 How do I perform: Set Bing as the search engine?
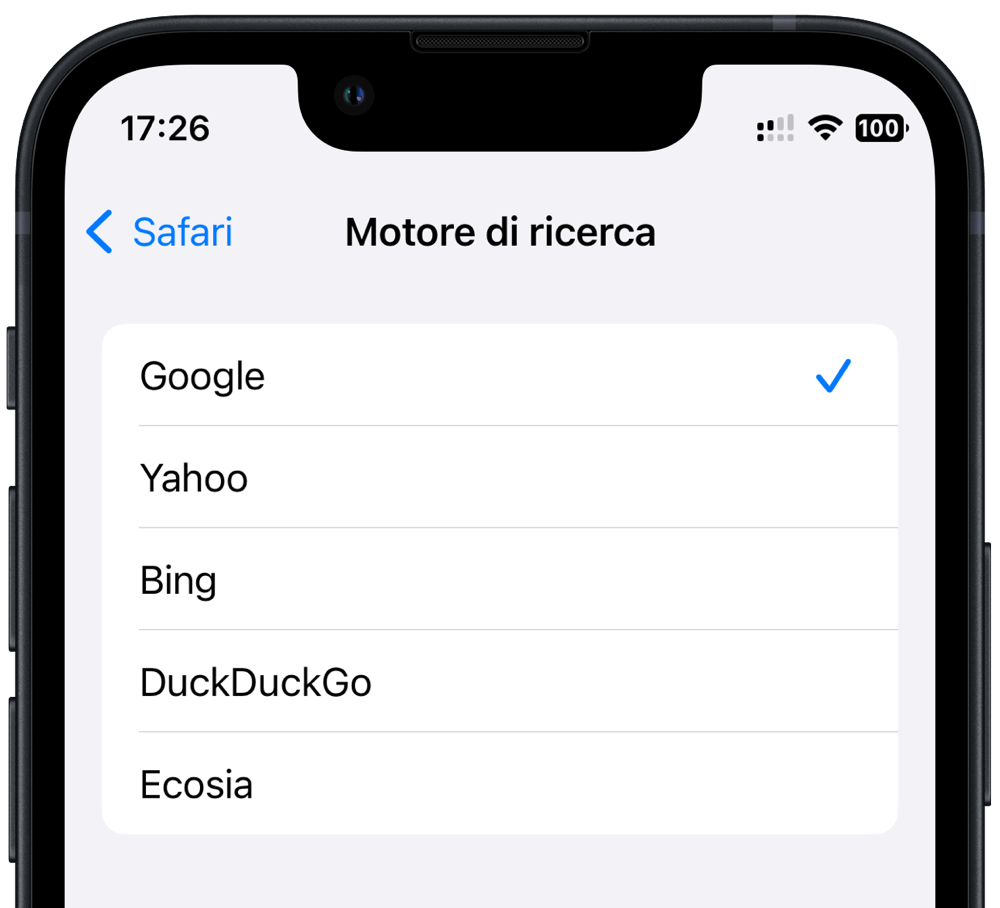click(499, 579)
